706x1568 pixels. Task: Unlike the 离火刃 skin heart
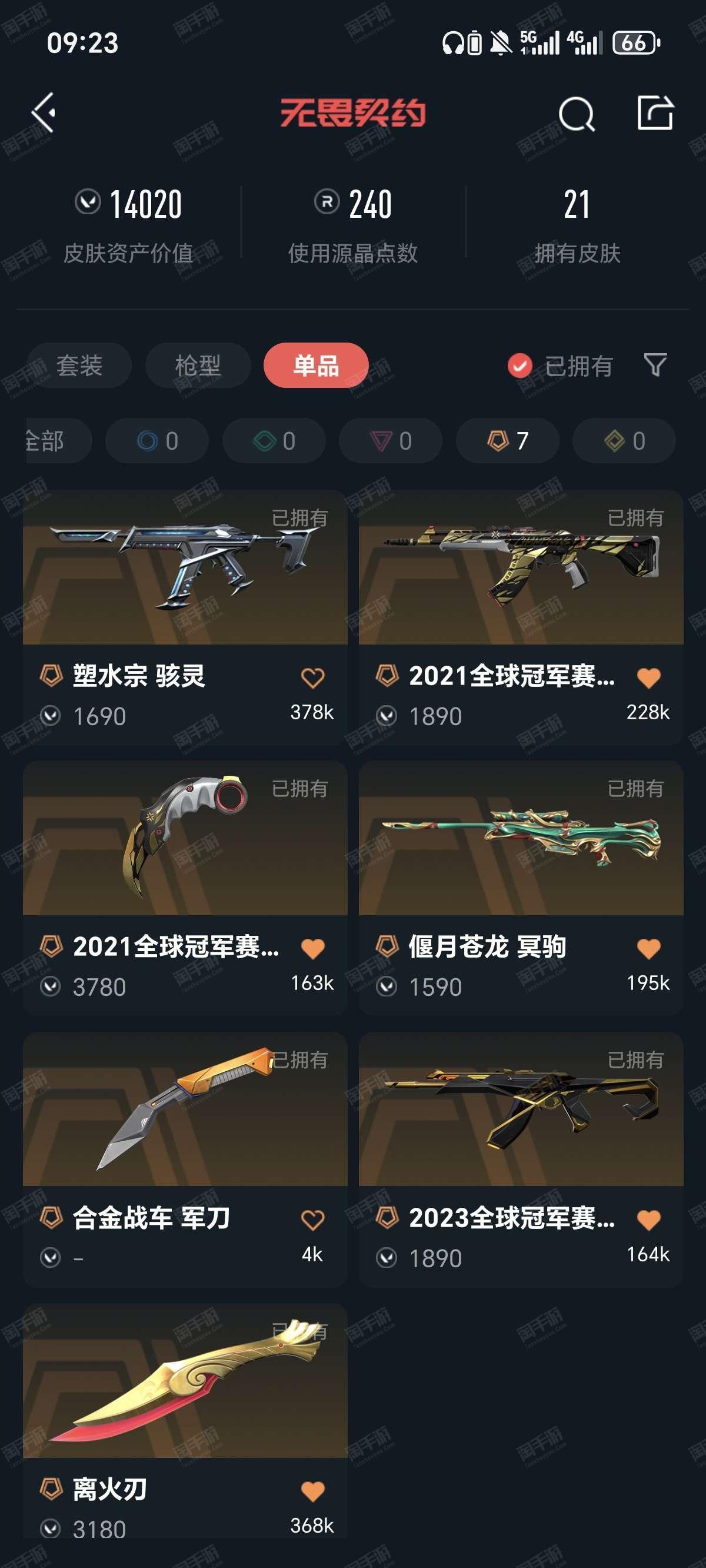pyautogui.click(x=313, y=1491)
